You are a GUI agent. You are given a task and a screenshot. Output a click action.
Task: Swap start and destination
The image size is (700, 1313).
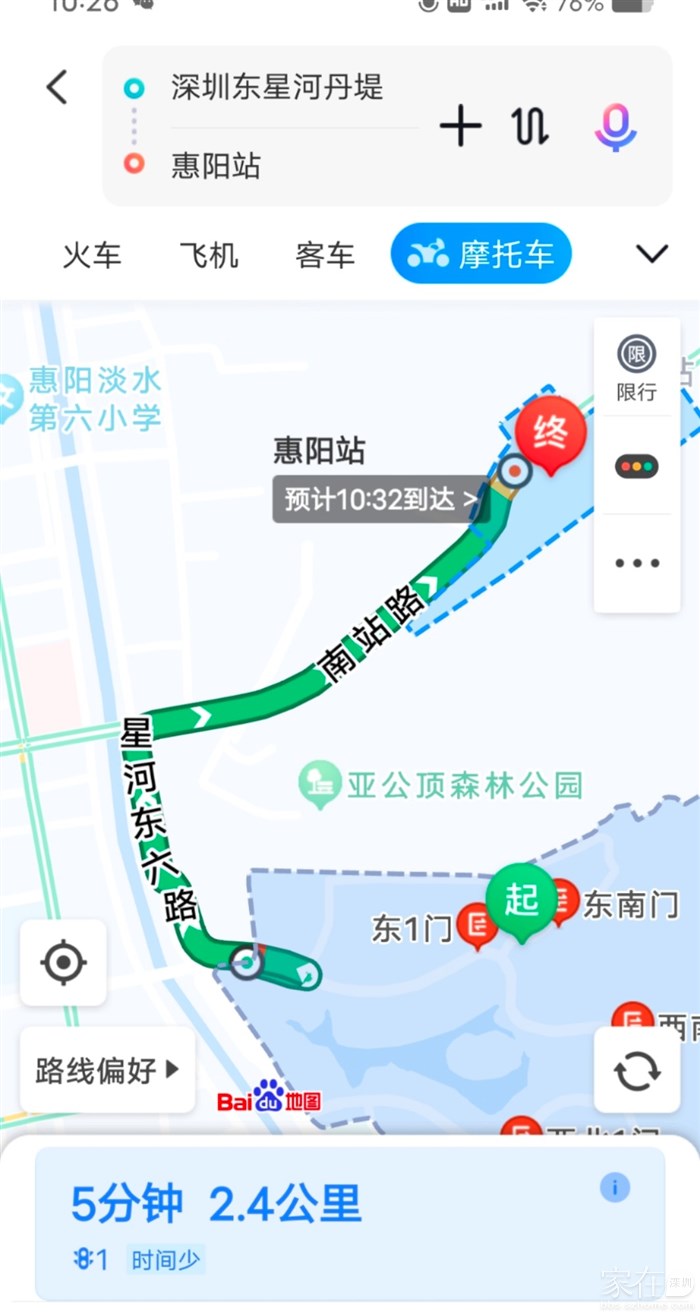coord(530,127)
